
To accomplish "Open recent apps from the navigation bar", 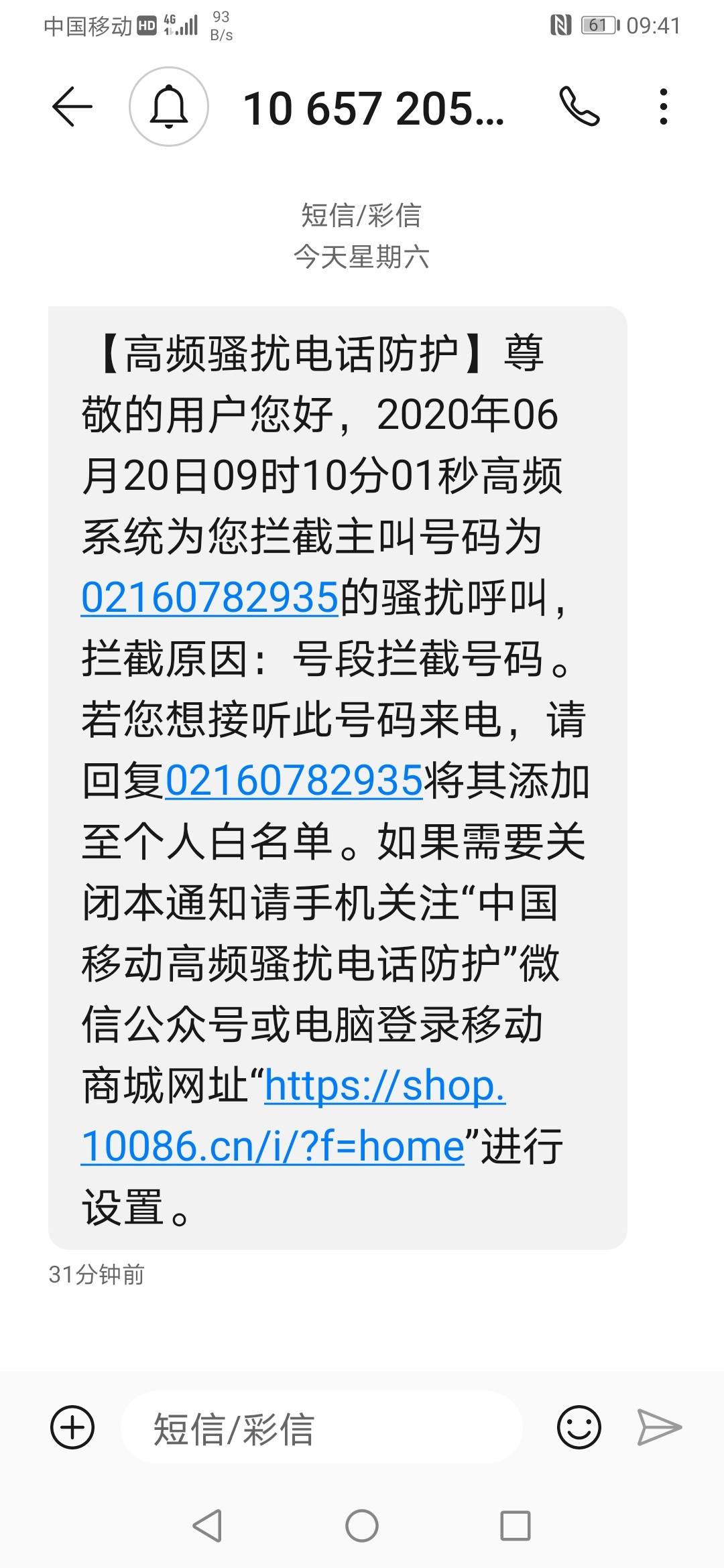I will [x=516, y=1526].
